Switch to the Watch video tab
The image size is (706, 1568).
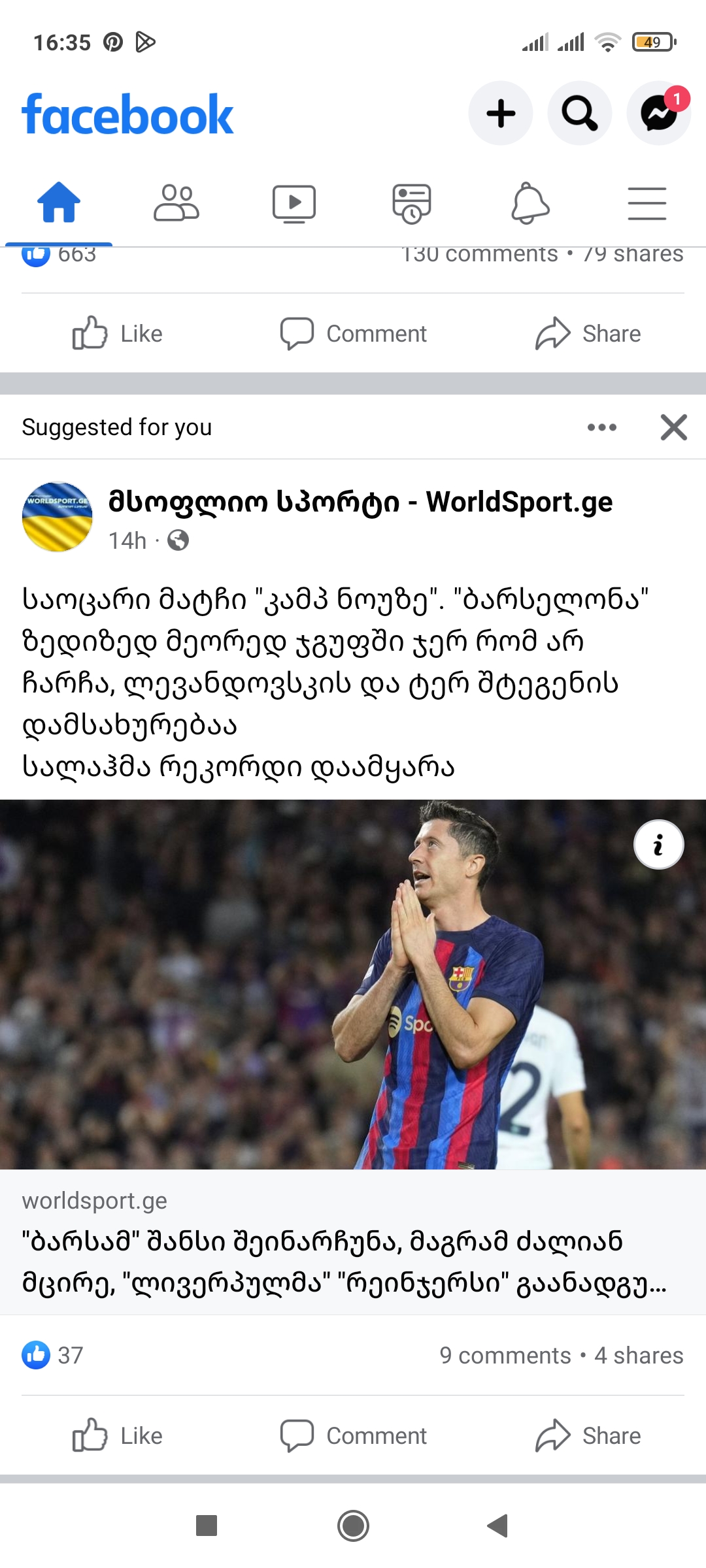tap(294, 203)
